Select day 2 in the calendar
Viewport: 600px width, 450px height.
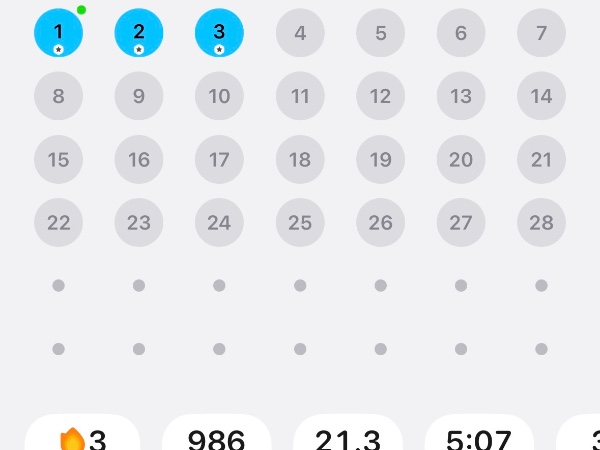coord(139,32)
